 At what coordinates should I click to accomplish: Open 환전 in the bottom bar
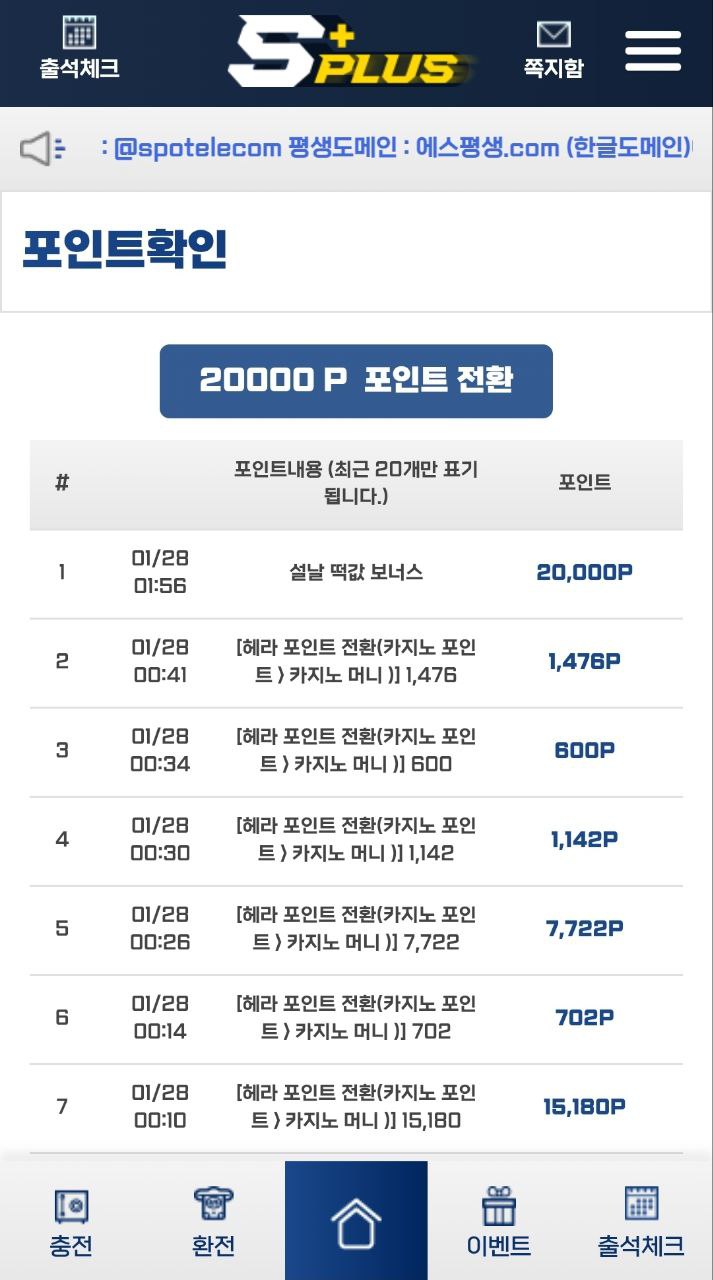point(214,1222)
